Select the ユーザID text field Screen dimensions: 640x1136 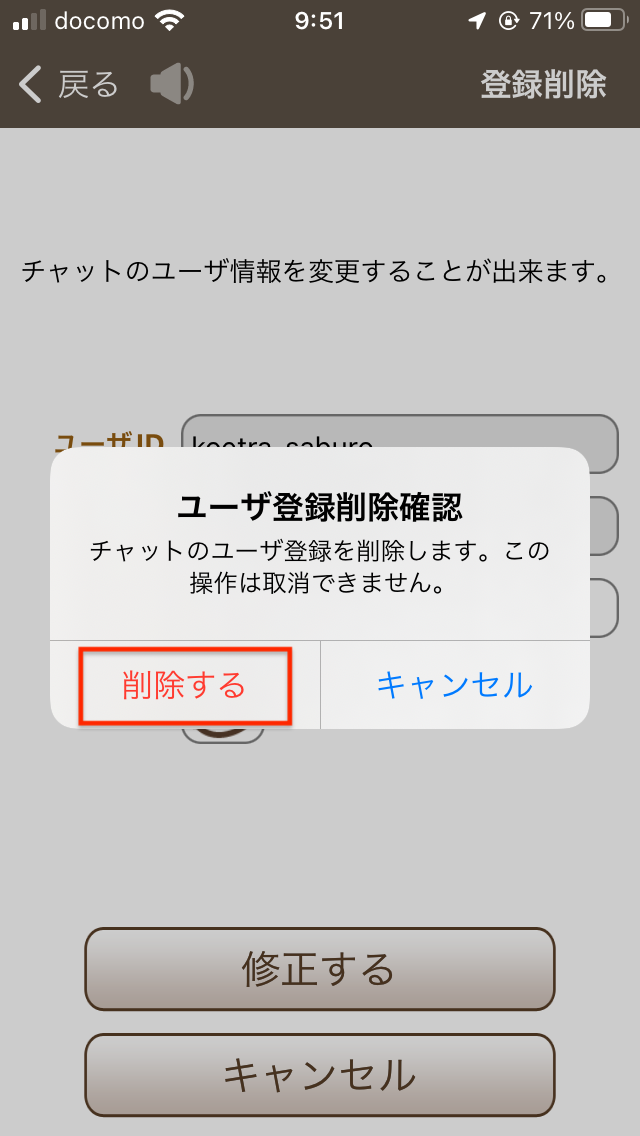[x=400, y=432]
